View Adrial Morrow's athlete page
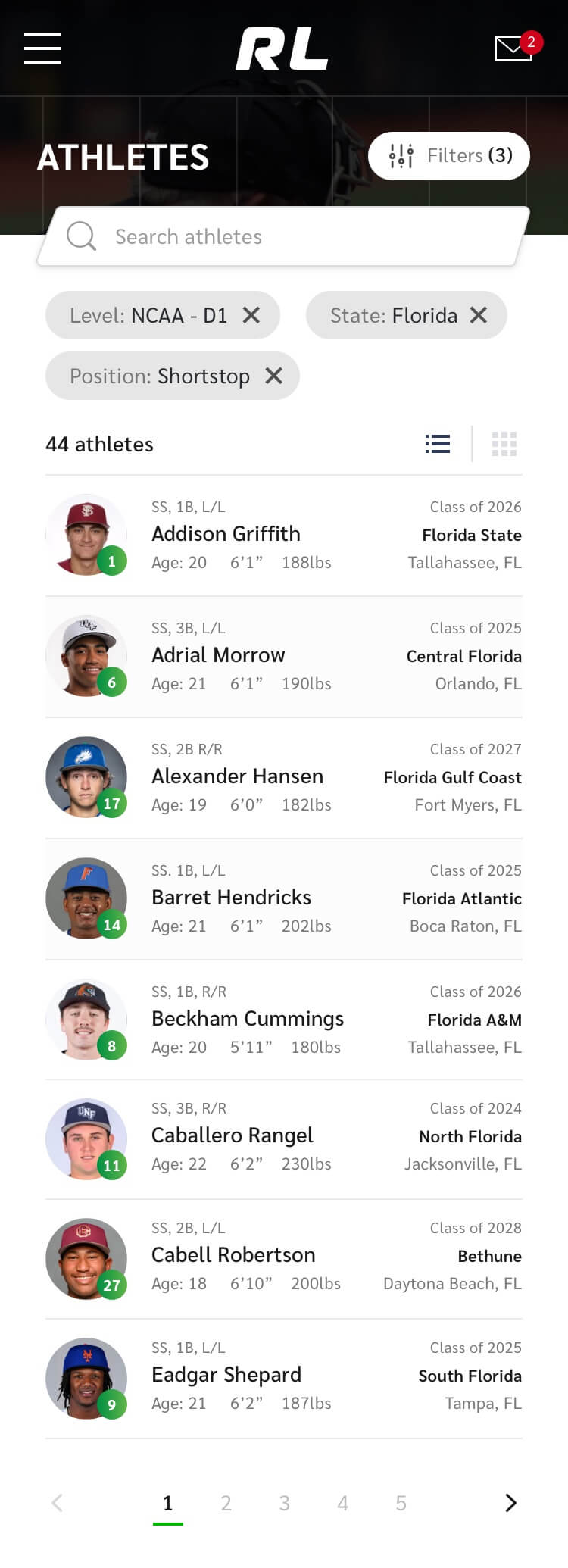This screenshot has width=568, height=1568. (218, 655)
